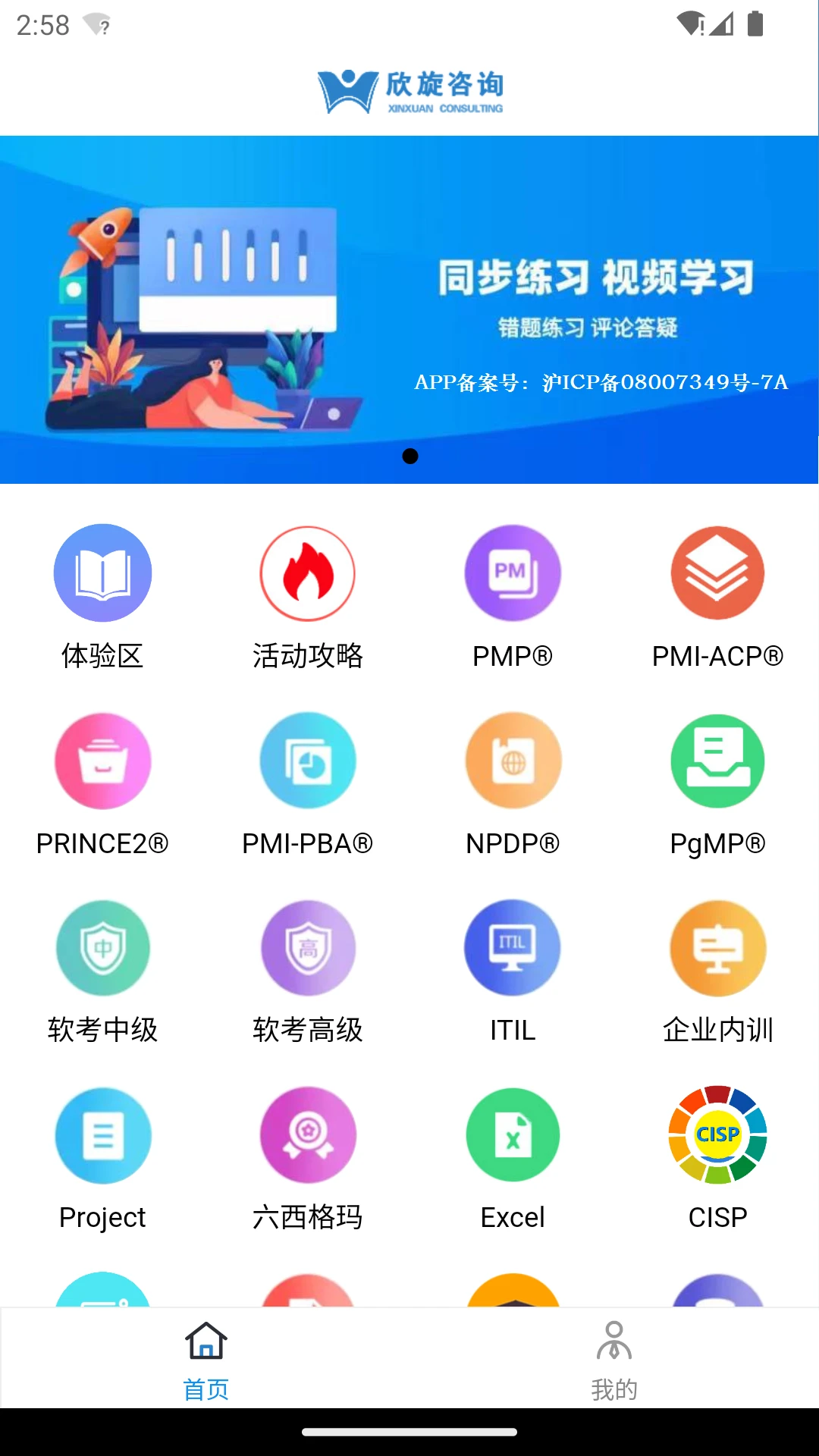Select the PRINCE2® folder icon
The height and width of the screenshot is (1456, 819).
click(x=102, y=761)
